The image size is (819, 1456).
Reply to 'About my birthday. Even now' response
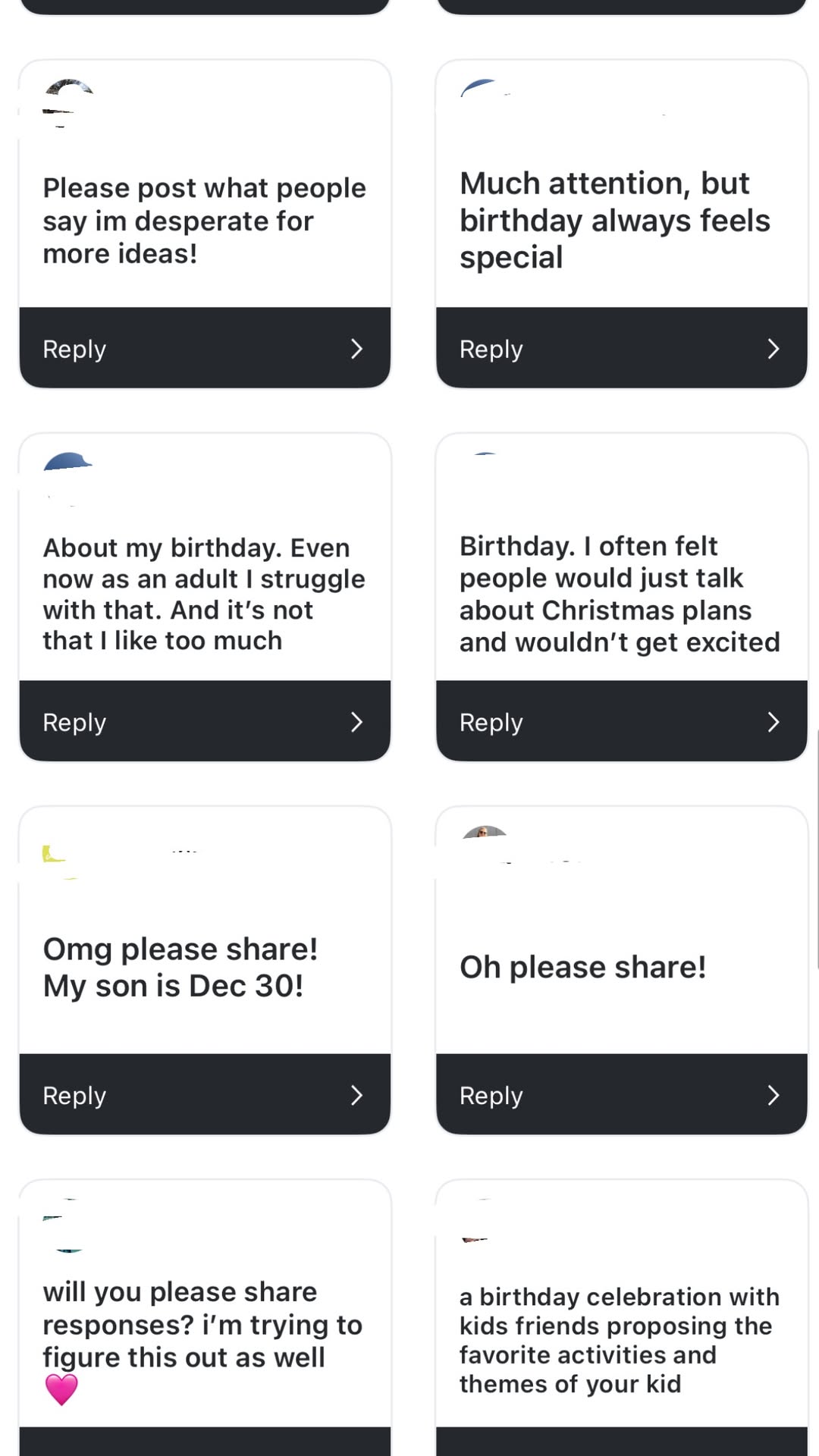[205, 721]
